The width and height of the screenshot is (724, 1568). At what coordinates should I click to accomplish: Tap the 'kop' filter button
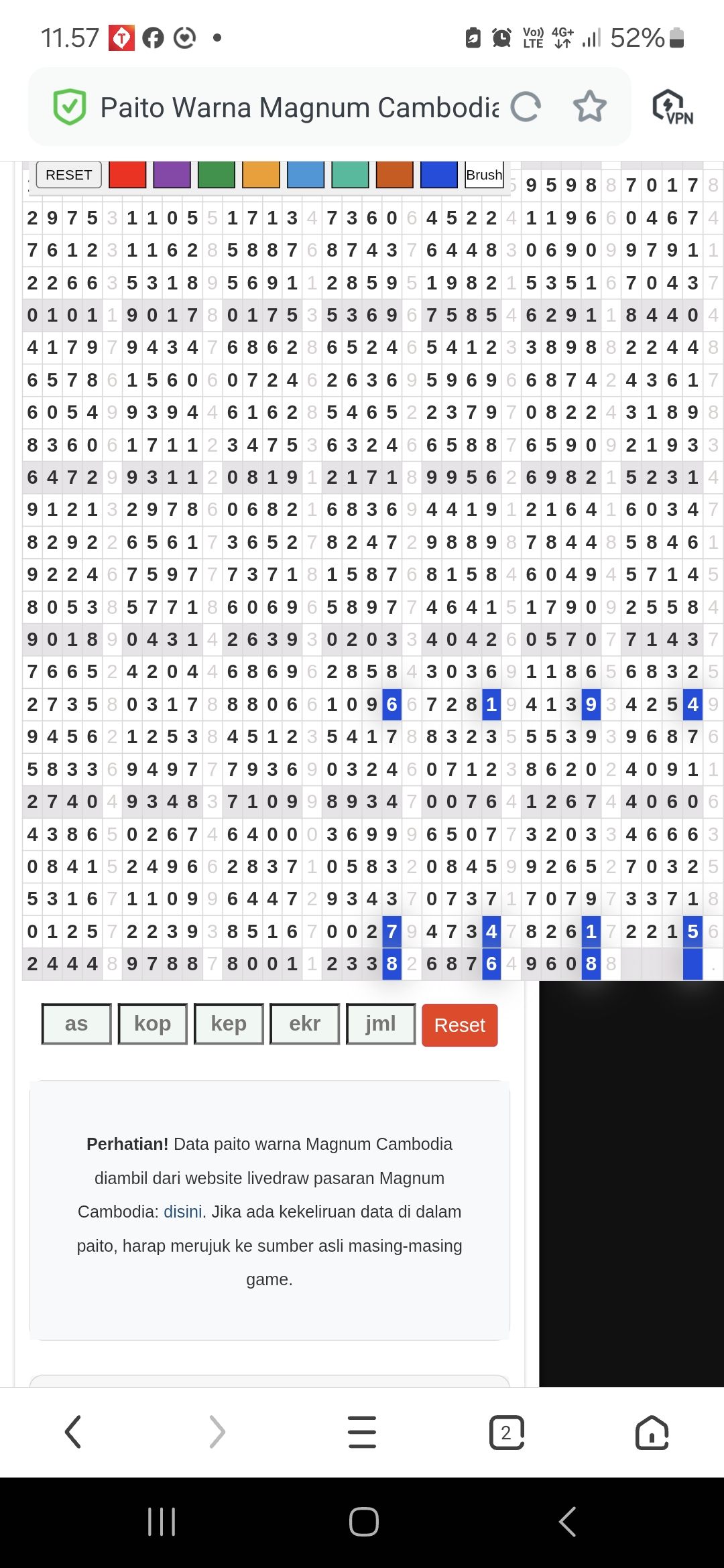153,1024
